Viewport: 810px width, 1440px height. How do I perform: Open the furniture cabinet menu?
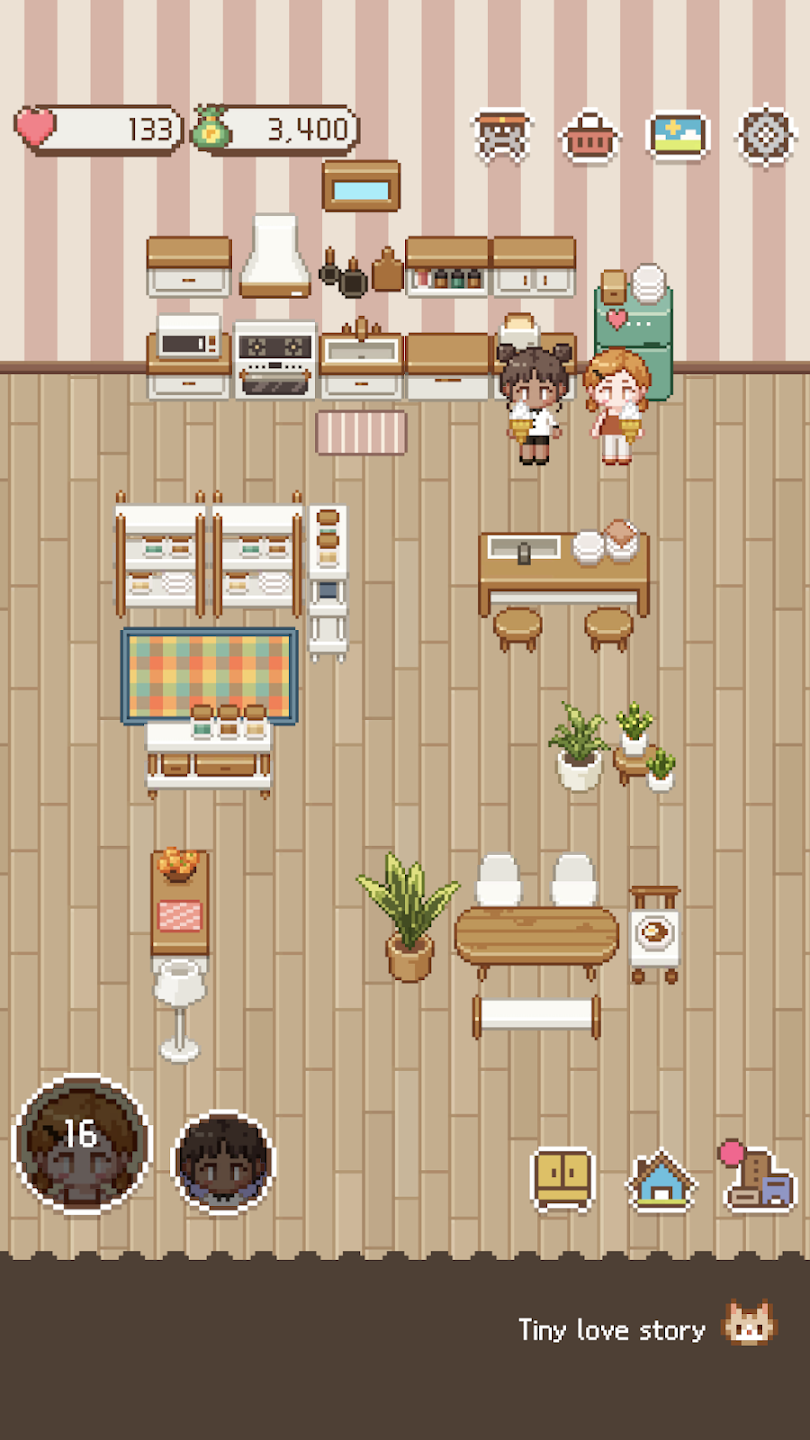pos(563,1180)
